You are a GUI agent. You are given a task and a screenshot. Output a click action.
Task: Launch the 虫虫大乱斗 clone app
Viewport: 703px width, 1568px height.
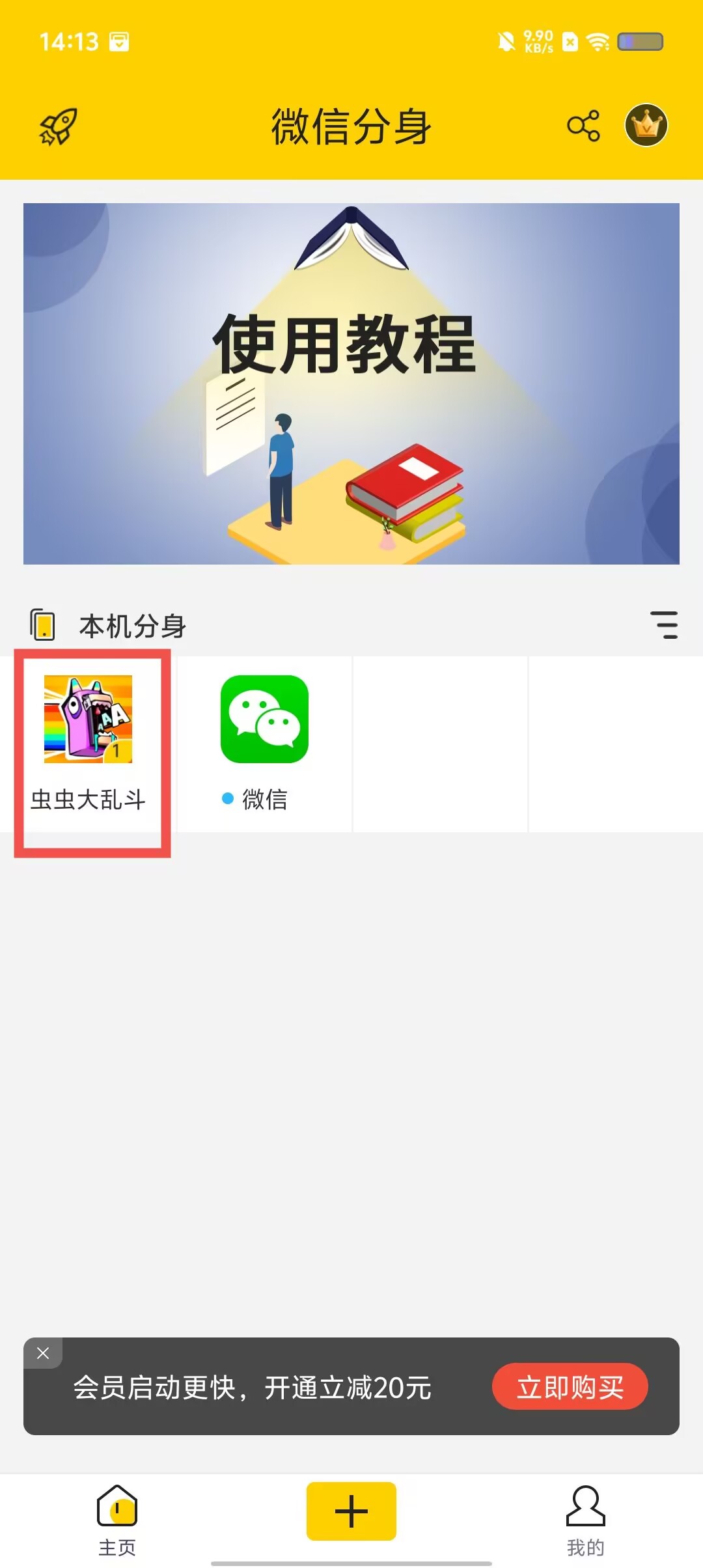(x=89, y=743)
